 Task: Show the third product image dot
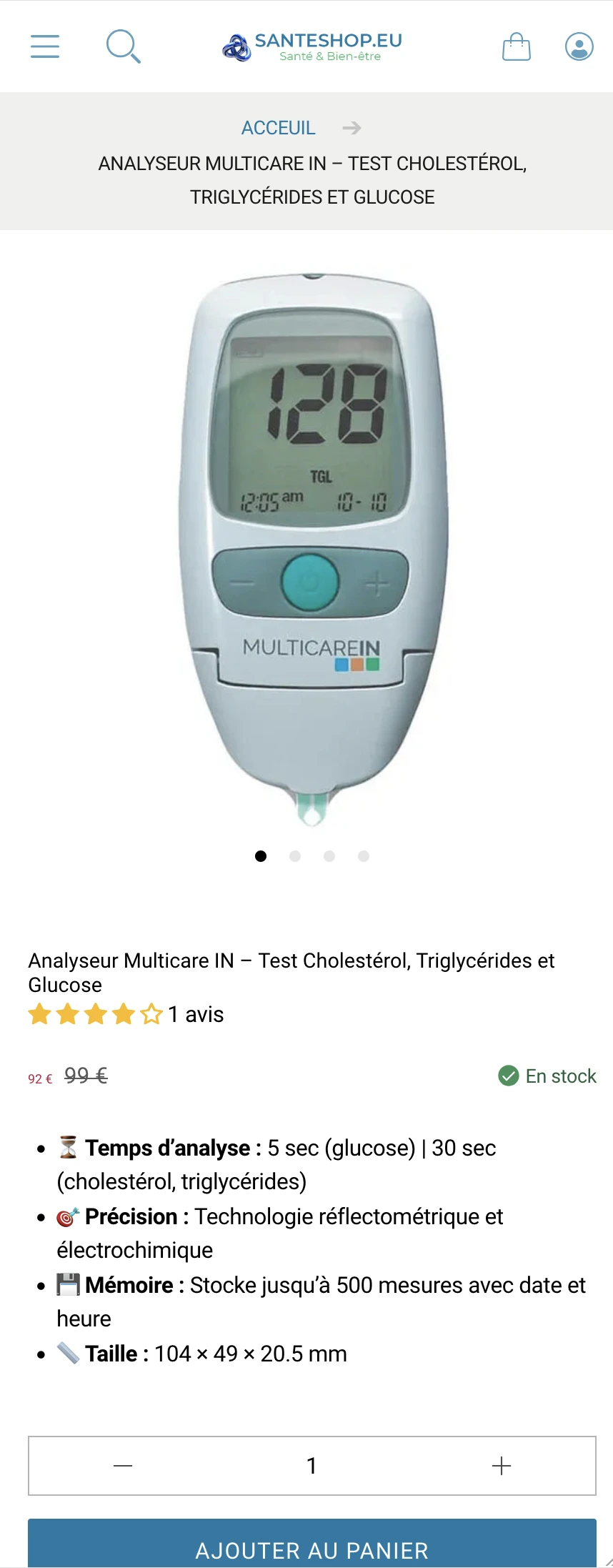329,856
